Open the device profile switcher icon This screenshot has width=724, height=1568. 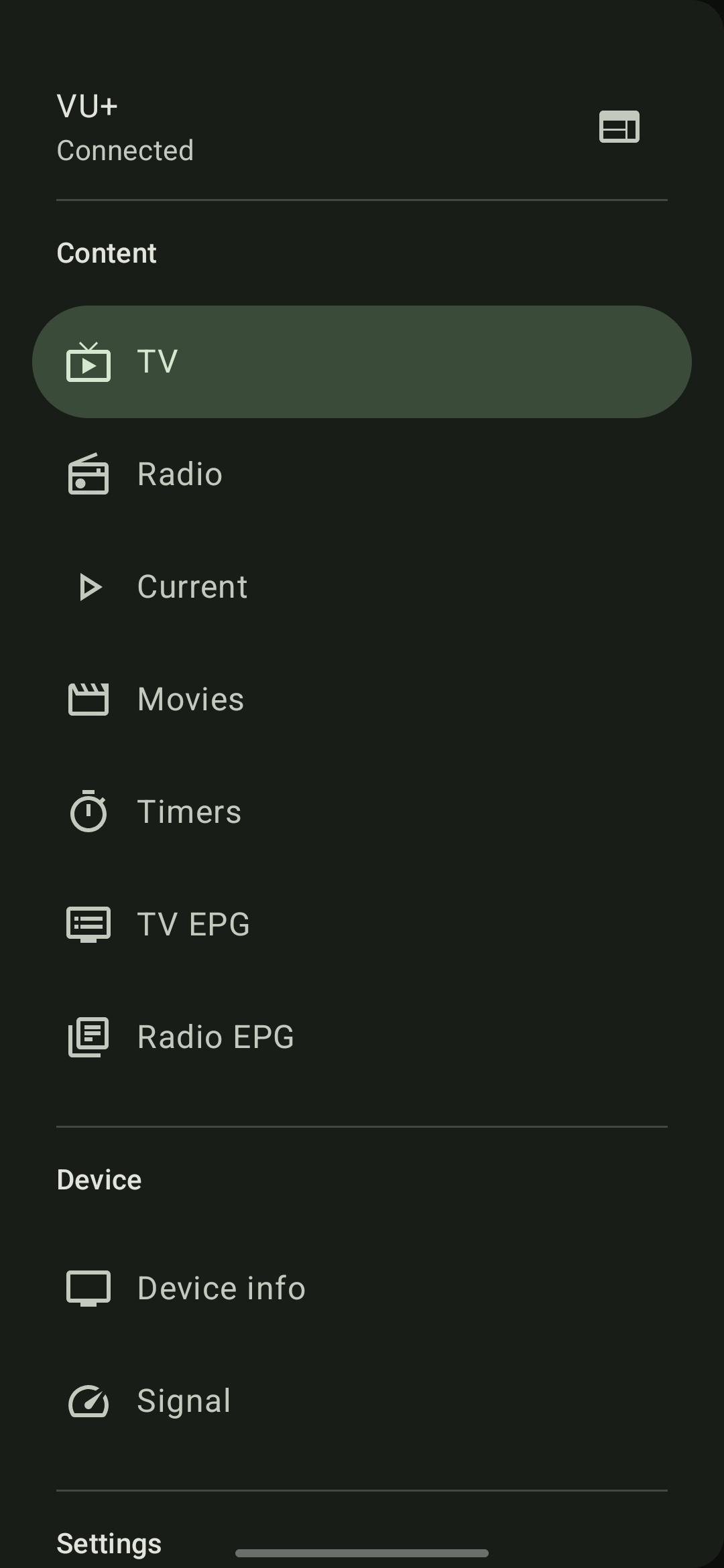click(x=619, y=127)
